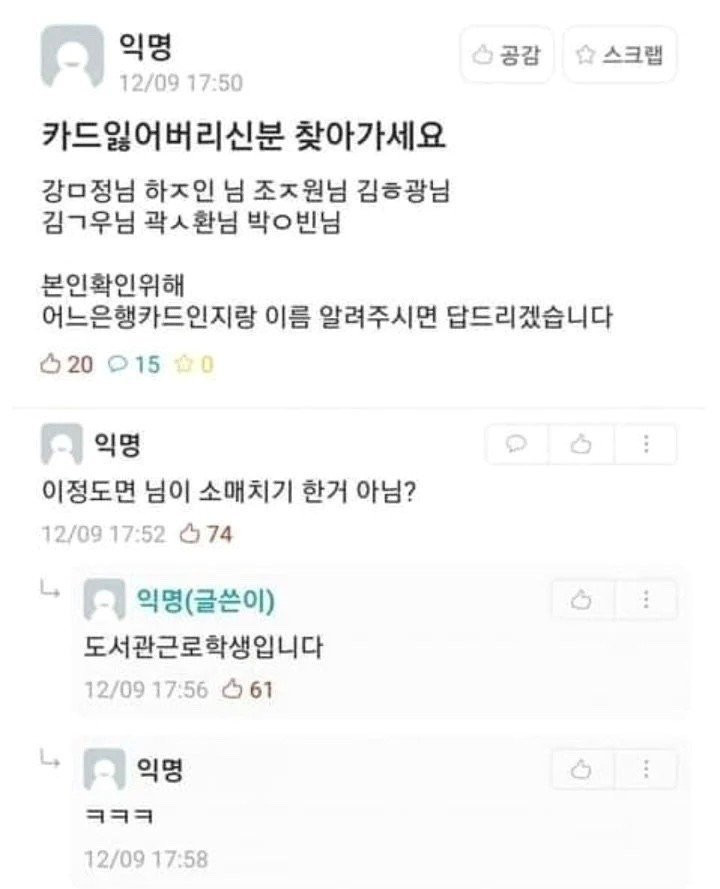Like the ㅋㅋㅋ reply
Image resolution: width=720 pixels, height=889 pixels.
[582, 769]
